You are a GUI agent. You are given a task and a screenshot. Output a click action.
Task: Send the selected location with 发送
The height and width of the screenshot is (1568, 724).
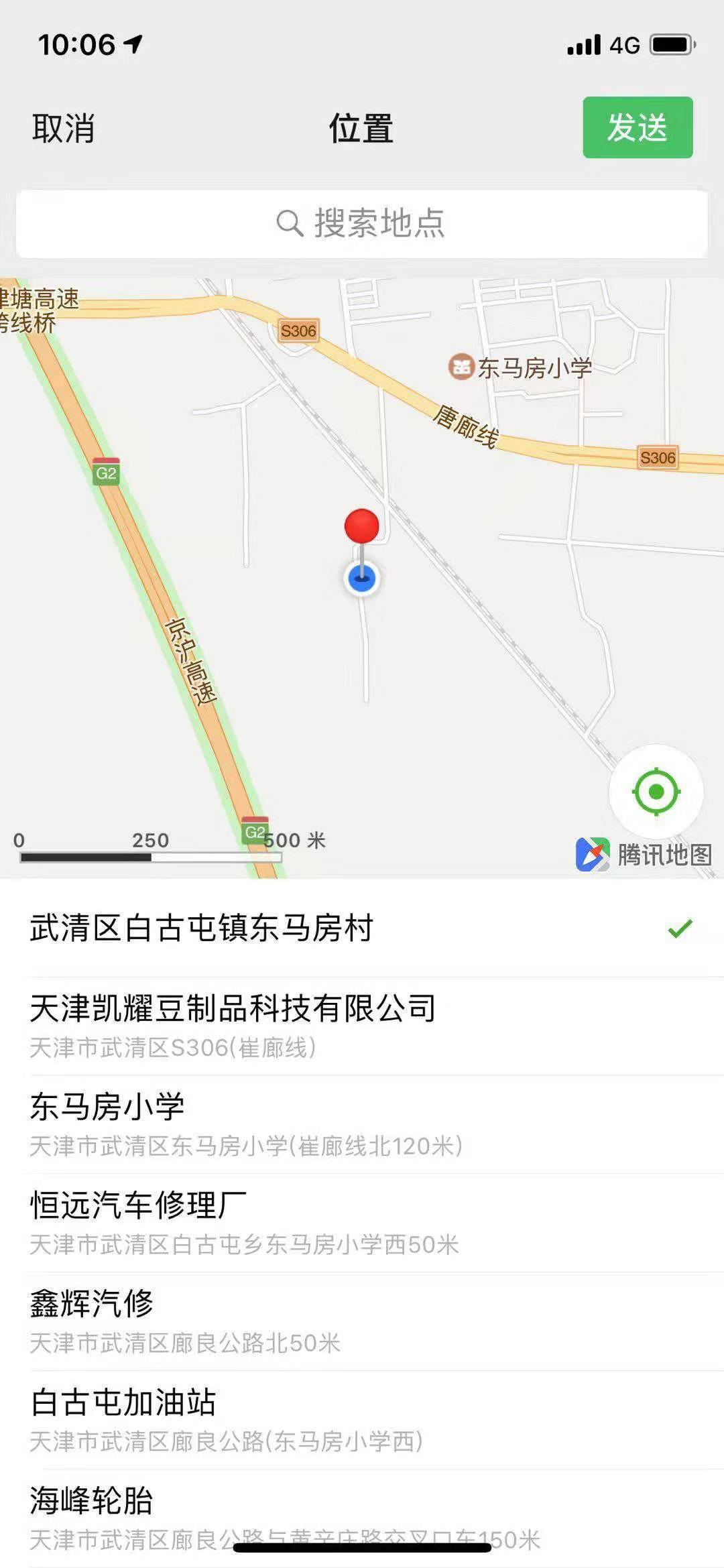point(637,127)
